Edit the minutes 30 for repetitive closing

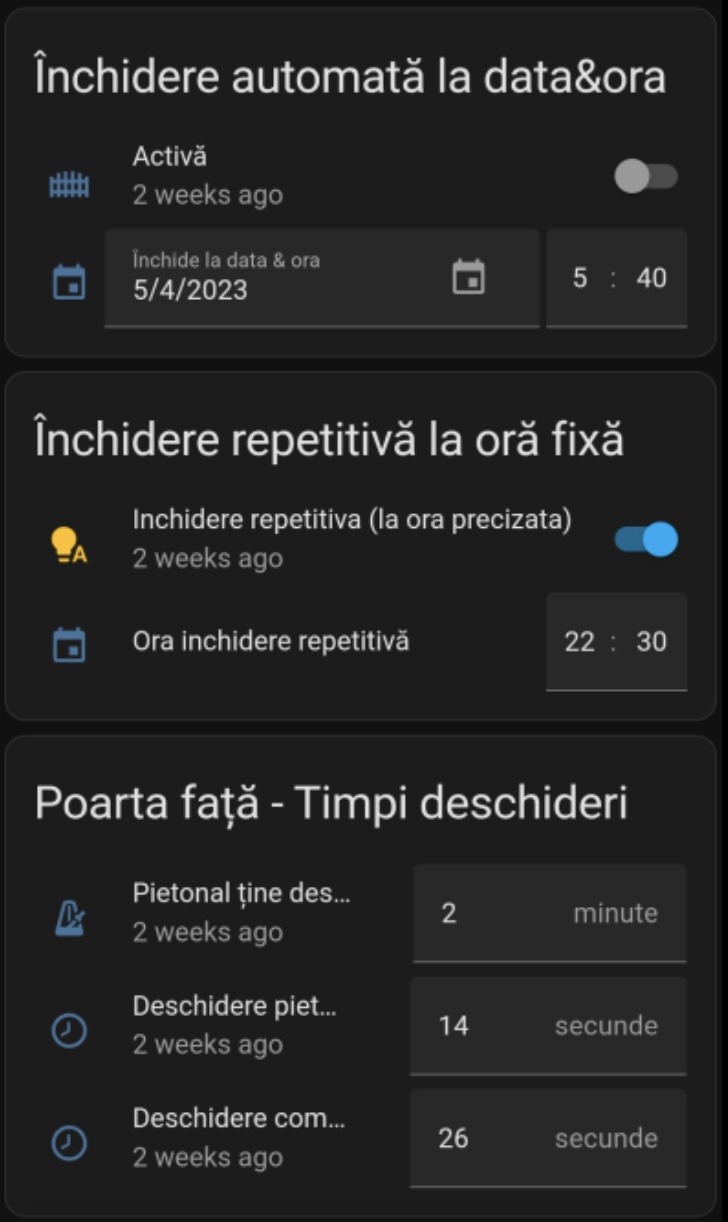651,642
